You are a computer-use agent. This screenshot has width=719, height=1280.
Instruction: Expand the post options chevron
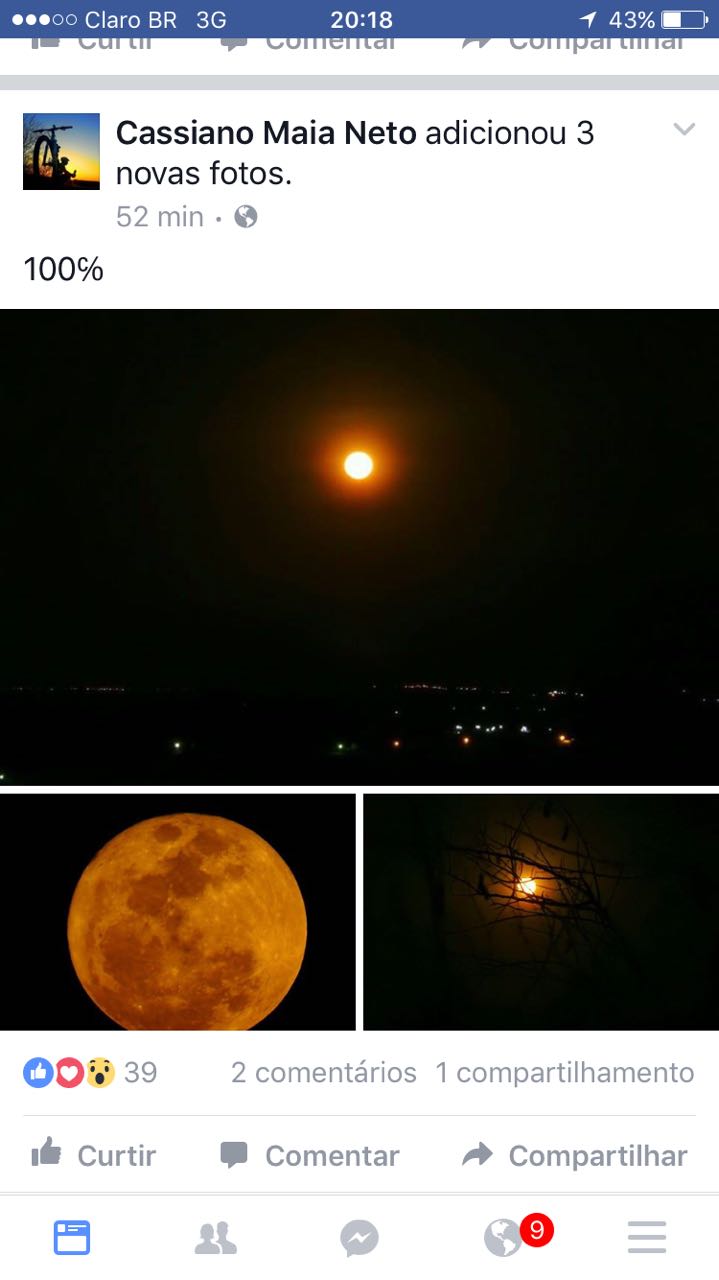[684, 129]
